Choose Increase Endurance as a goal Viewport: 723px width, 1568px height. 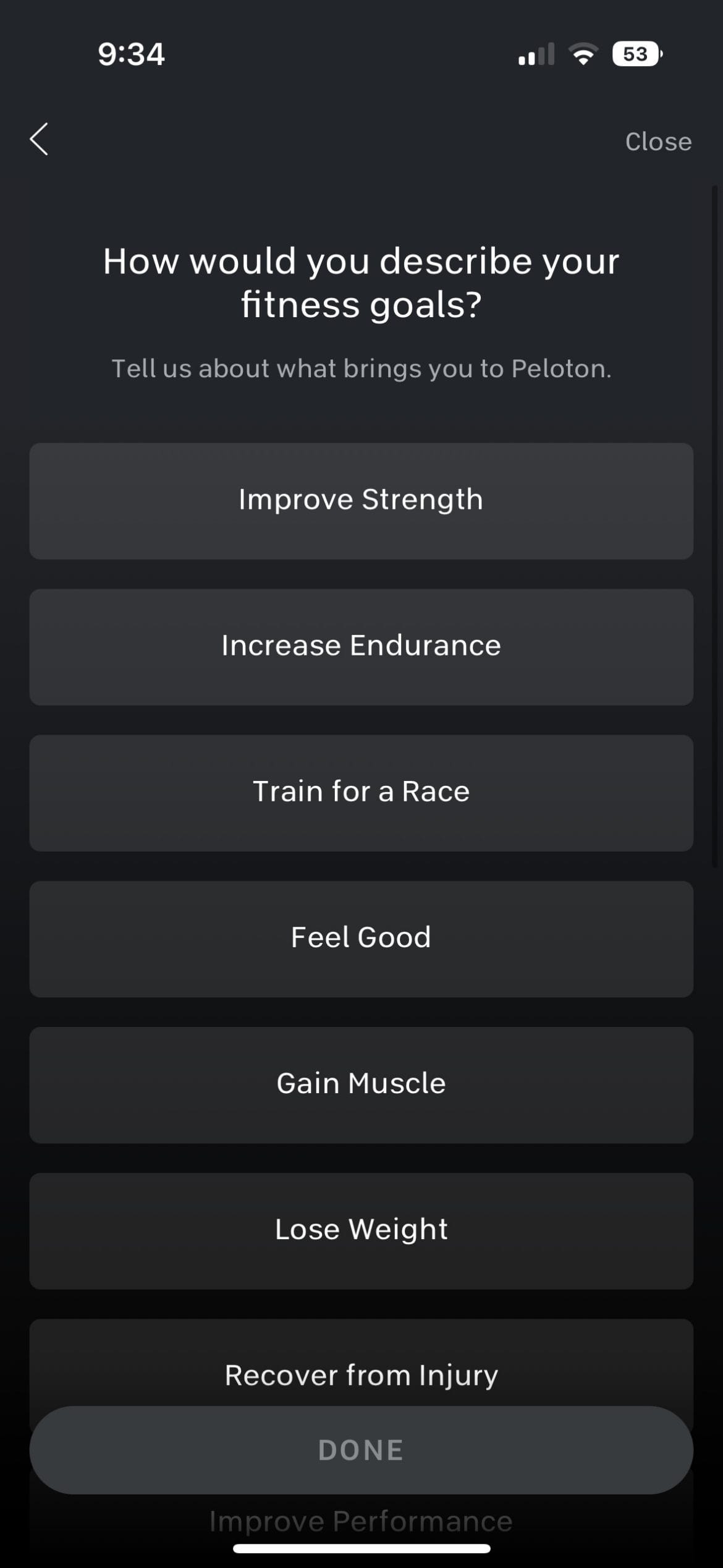click(x=361, y=647)
